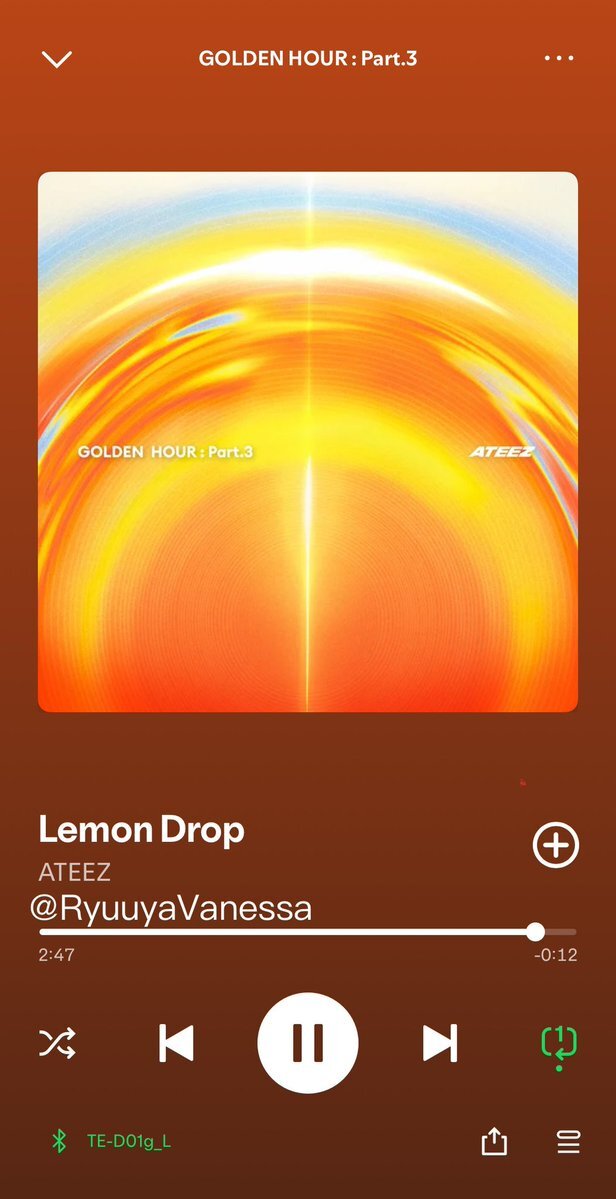Skip to the next track
Viewport: 616px width, 1199px height.
point(439,1042)
